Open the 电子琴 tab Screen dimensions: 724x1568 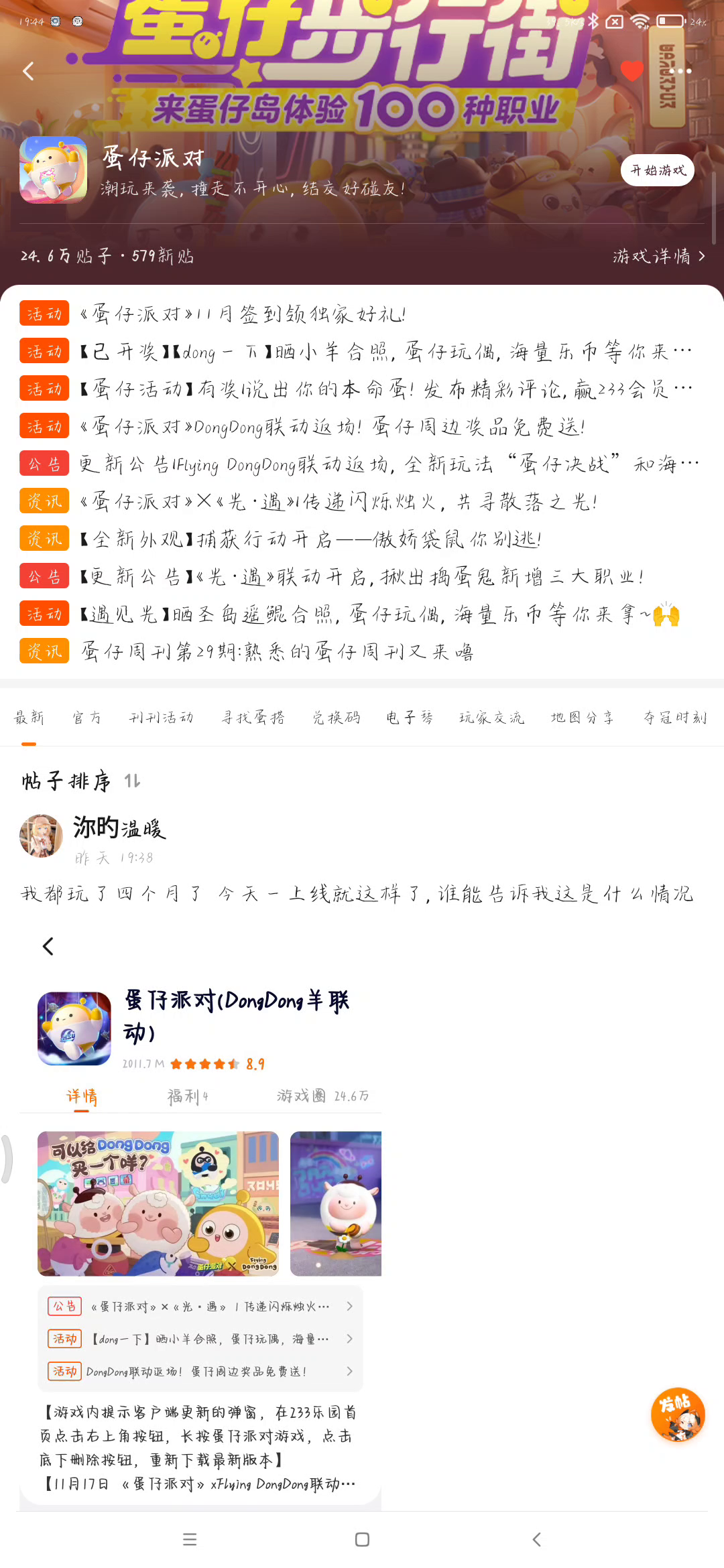[410, 718]
